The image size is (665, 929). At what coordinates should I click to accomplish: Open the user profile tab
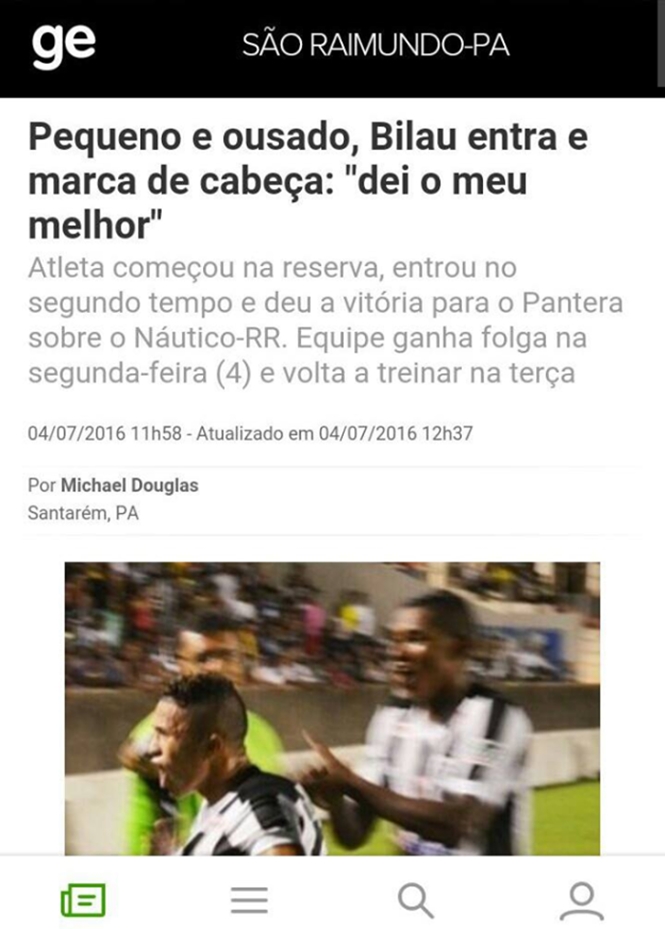(581, 900)
